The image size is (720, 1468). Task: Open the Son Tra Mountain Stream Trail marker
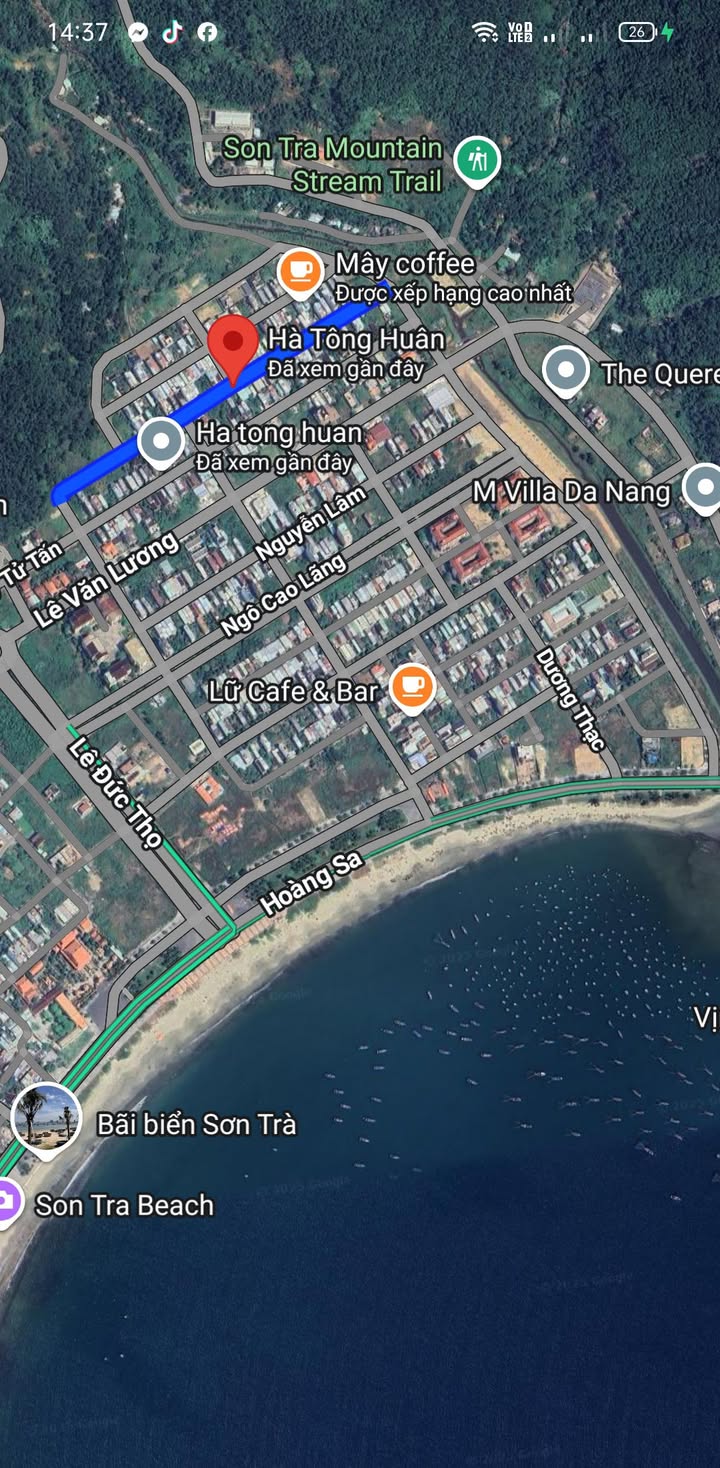coord(477,160)
